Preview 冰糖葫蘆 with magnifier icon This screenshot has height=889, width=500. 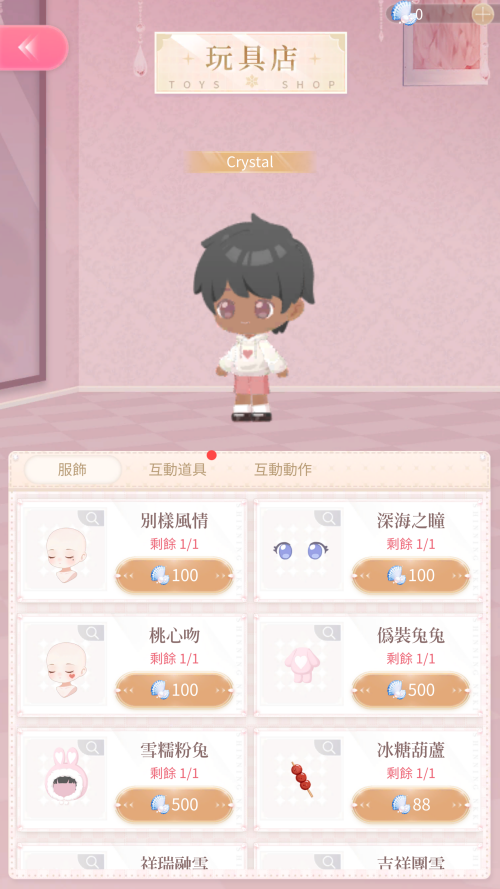tap(328, 747)
